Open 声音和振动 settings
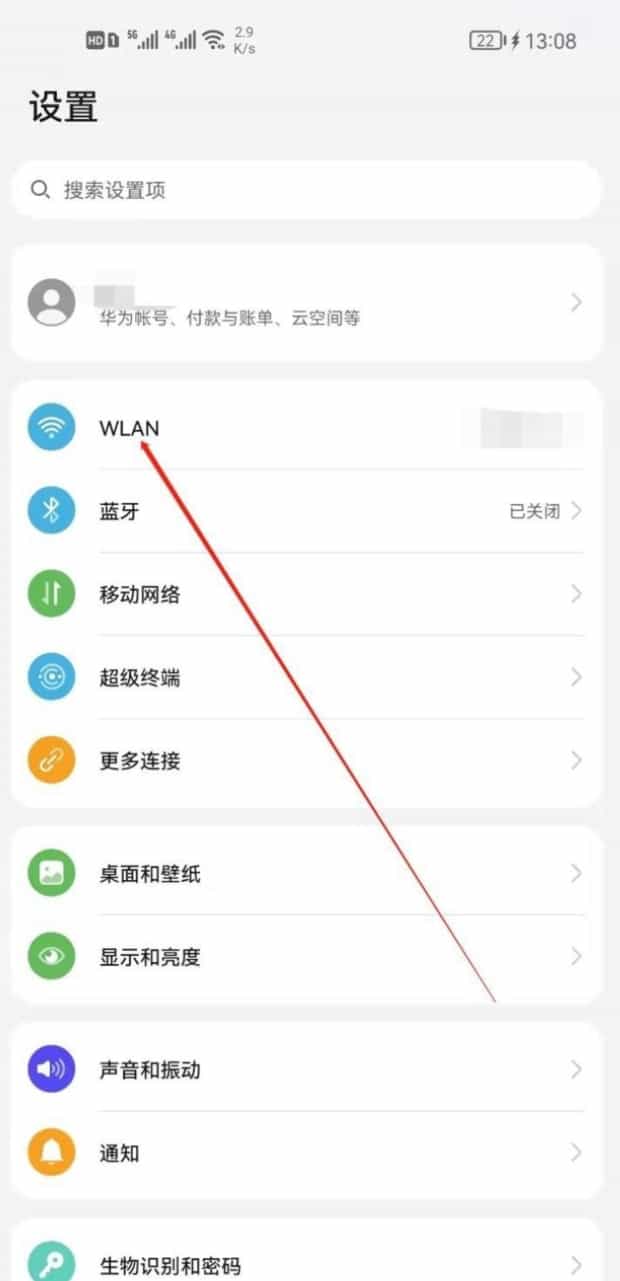 point(306,1069)
